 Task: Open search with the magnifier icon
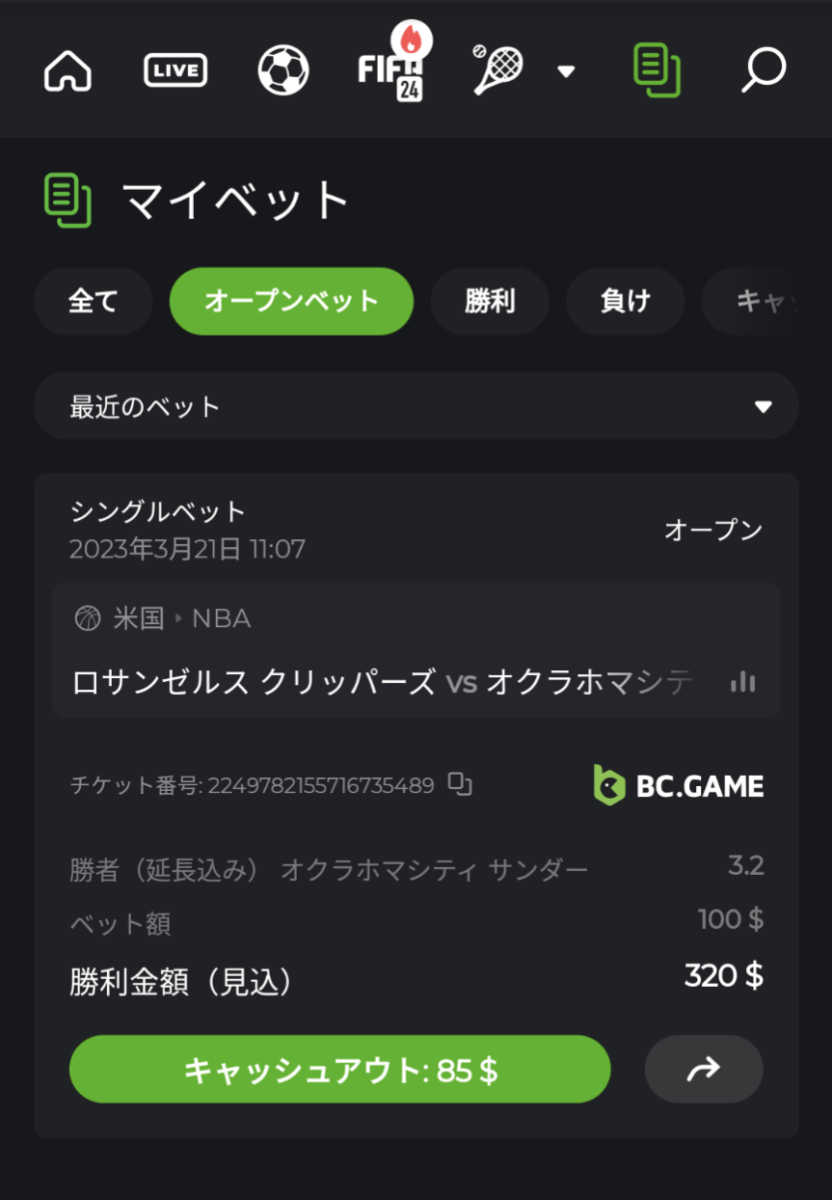click(x=763, y=71)
